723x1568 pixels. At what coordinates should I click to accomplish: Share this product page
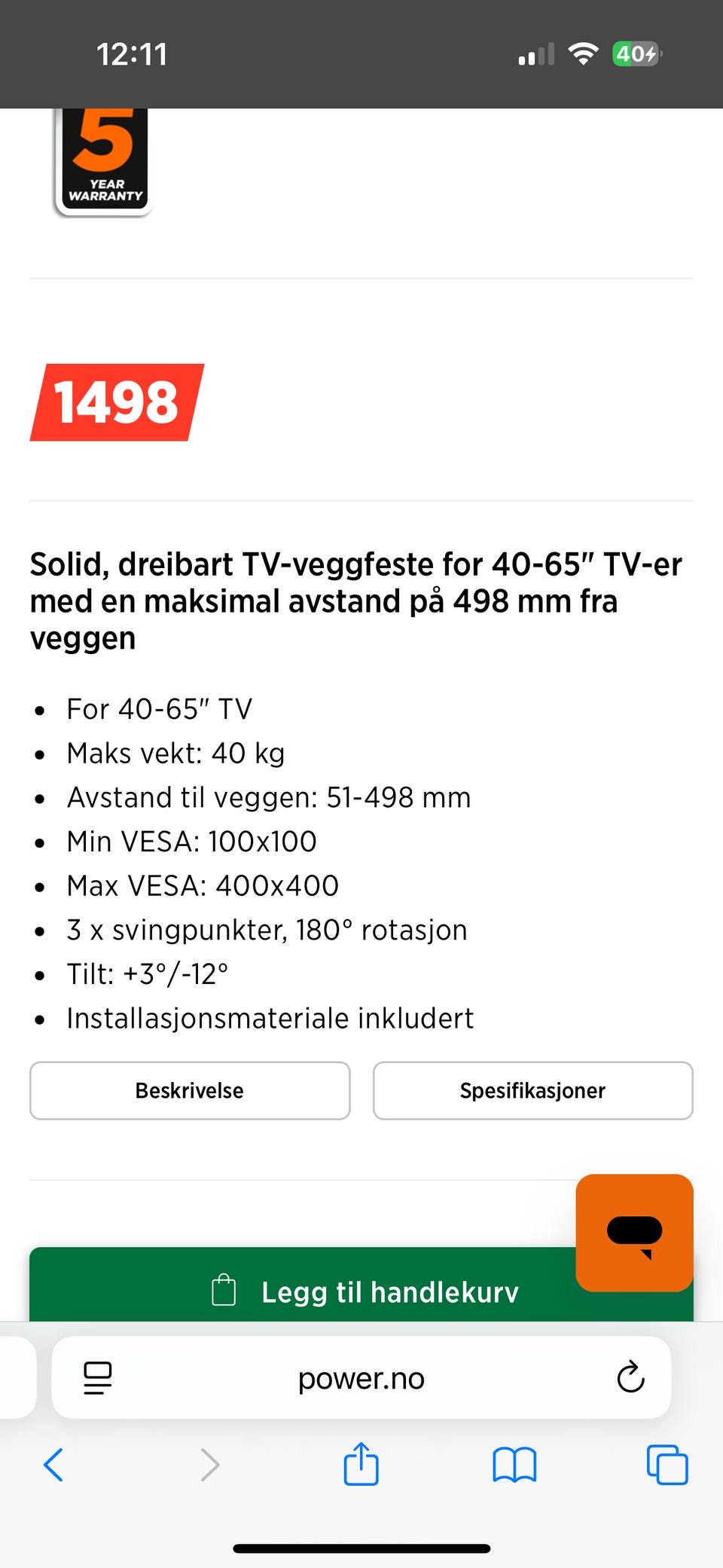(x=361, y=1463)
